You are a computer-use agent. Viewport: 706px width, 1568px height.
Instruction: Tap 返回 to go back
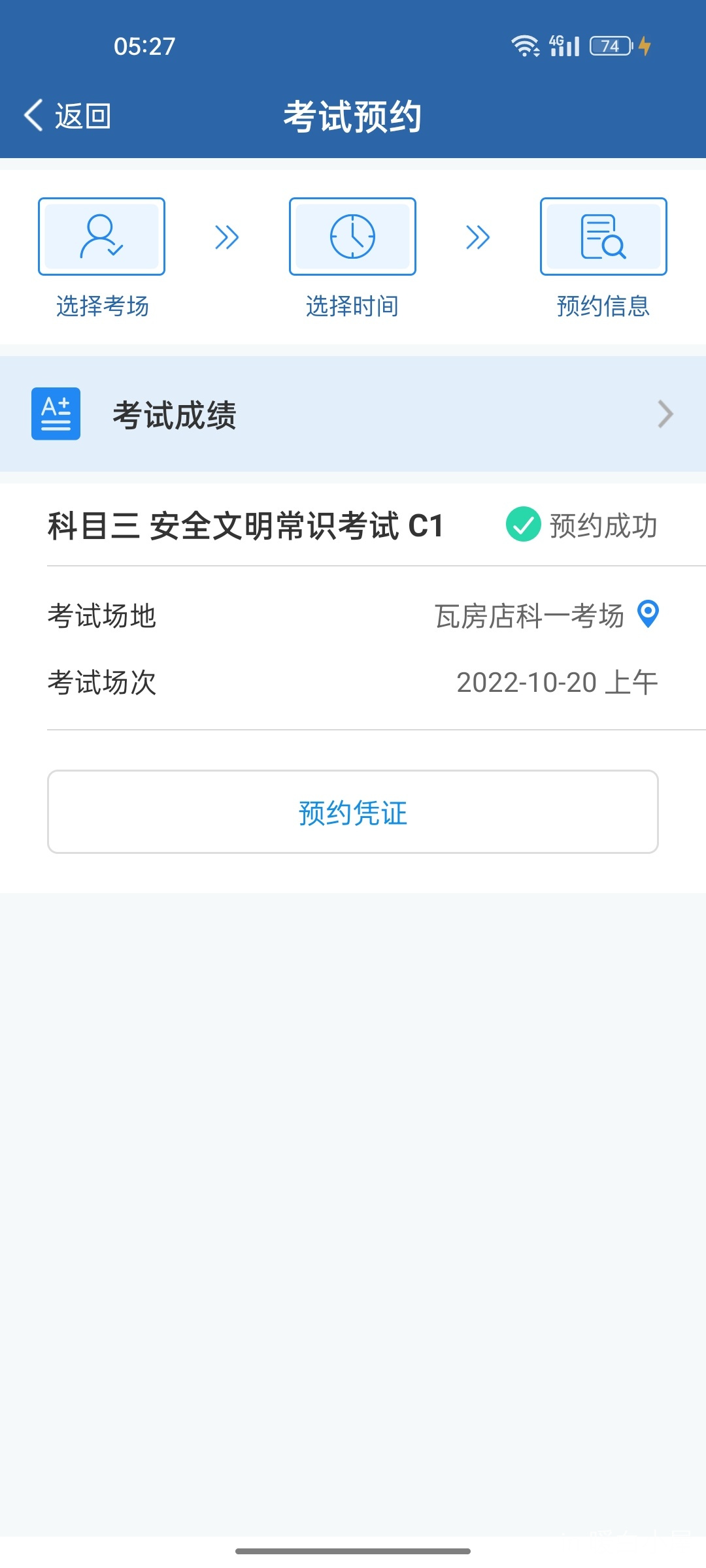[x=67, y=116]
